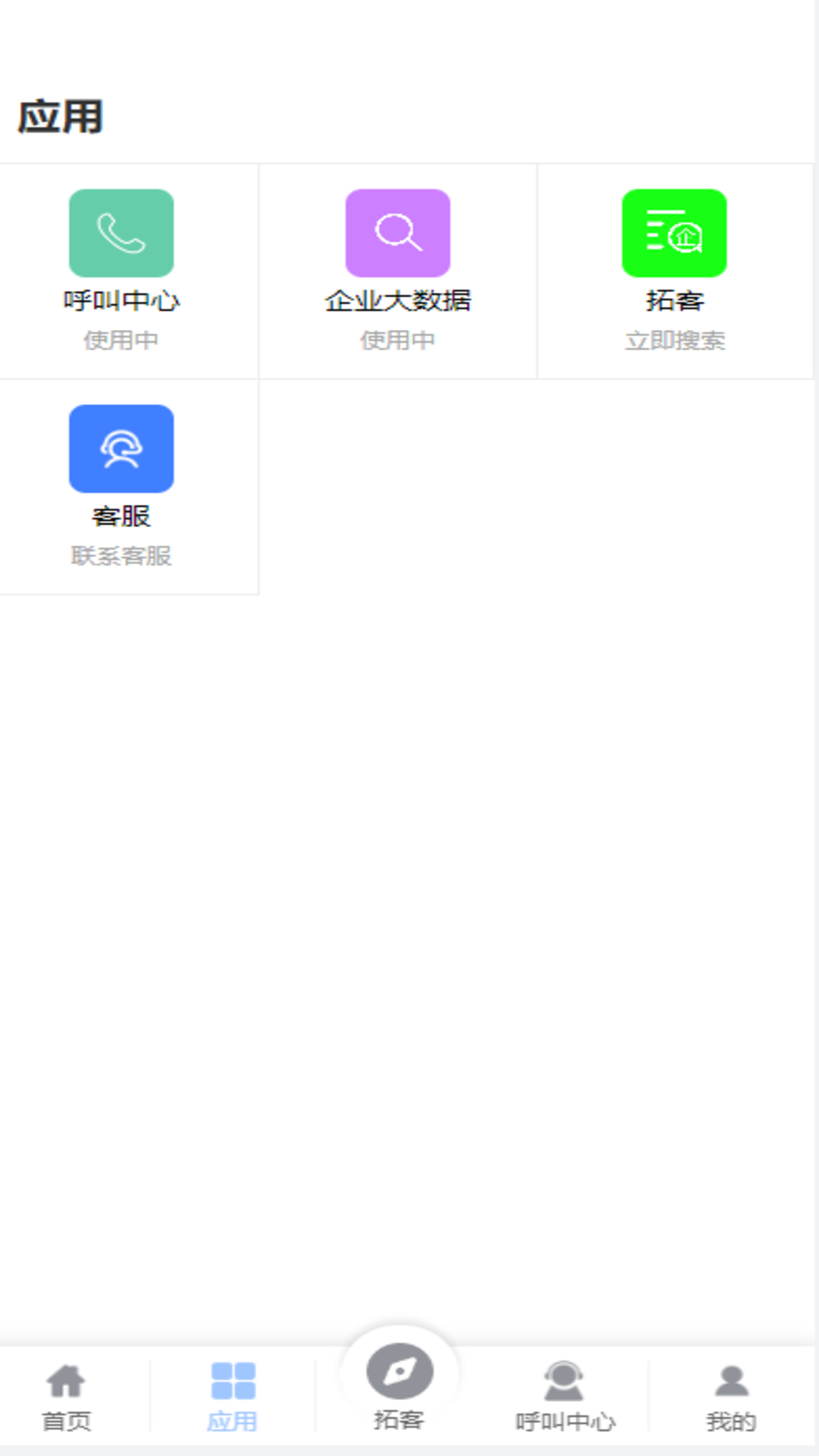This screenshot has height=1456, width=819.
Task: Tap 使用中 label under 呼叫中心
Action: [x=121, y=341]
